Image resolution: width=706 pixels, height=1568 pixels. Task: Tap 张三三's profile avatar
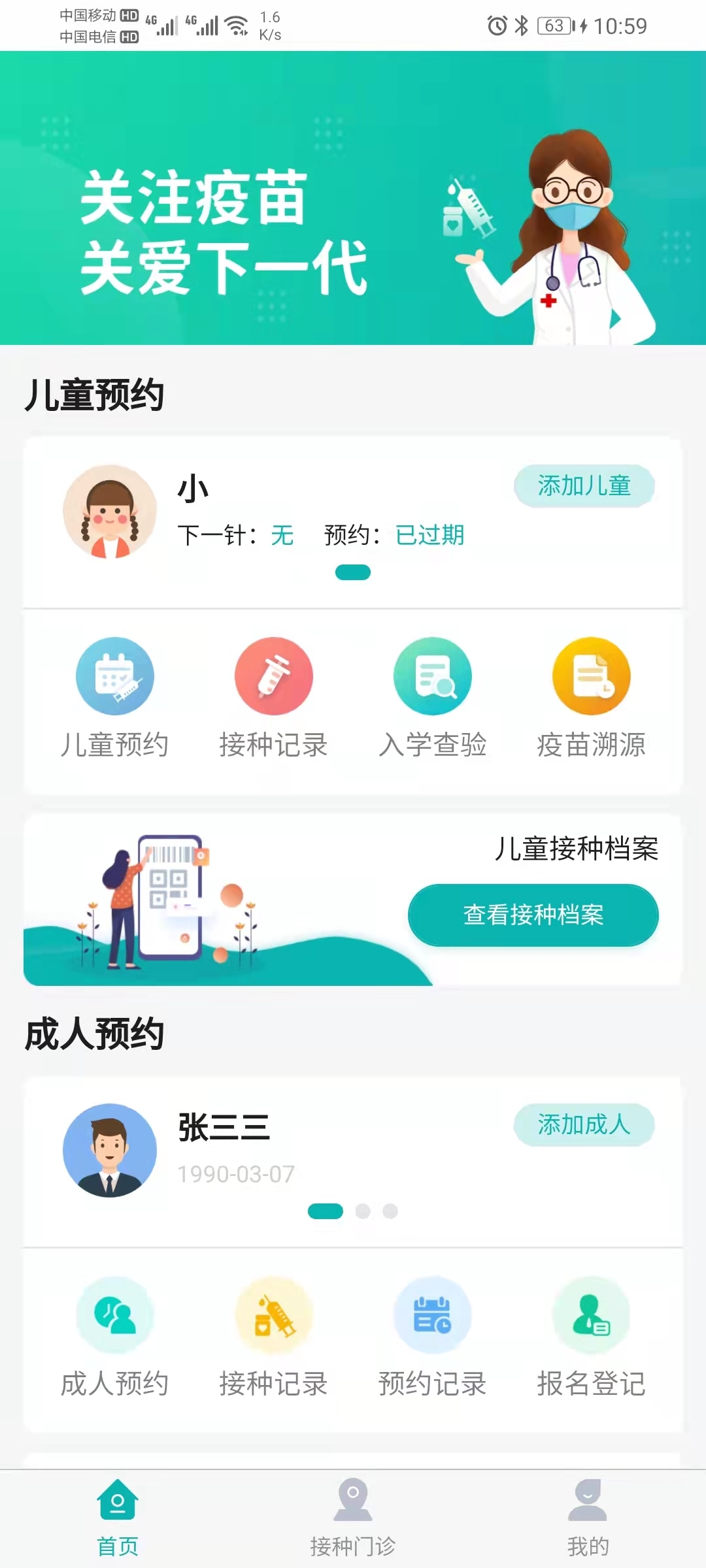(110, 1151)
